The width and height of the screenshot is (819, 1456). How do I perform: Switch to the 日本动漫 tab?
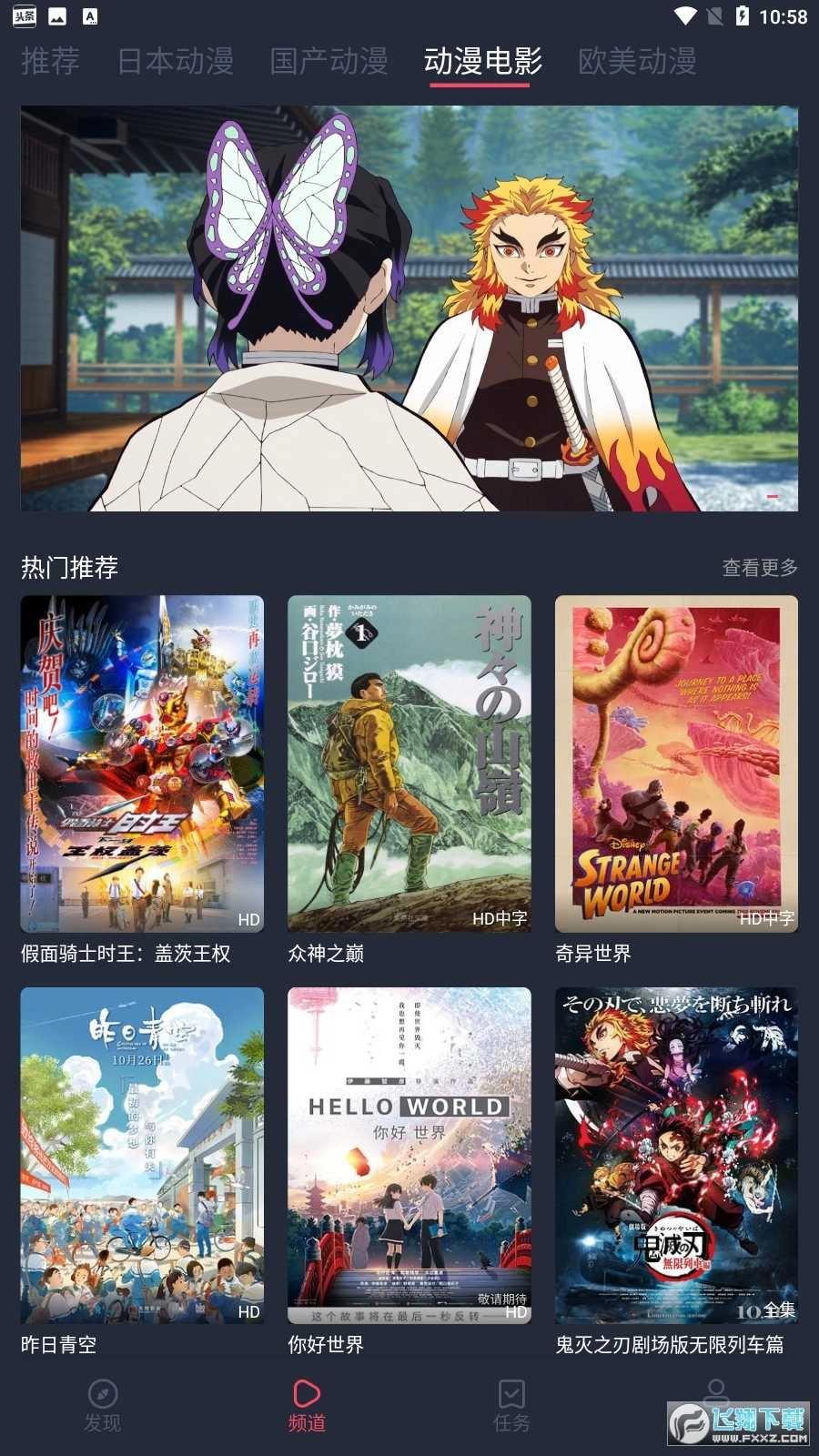click(x=176, y=61)
